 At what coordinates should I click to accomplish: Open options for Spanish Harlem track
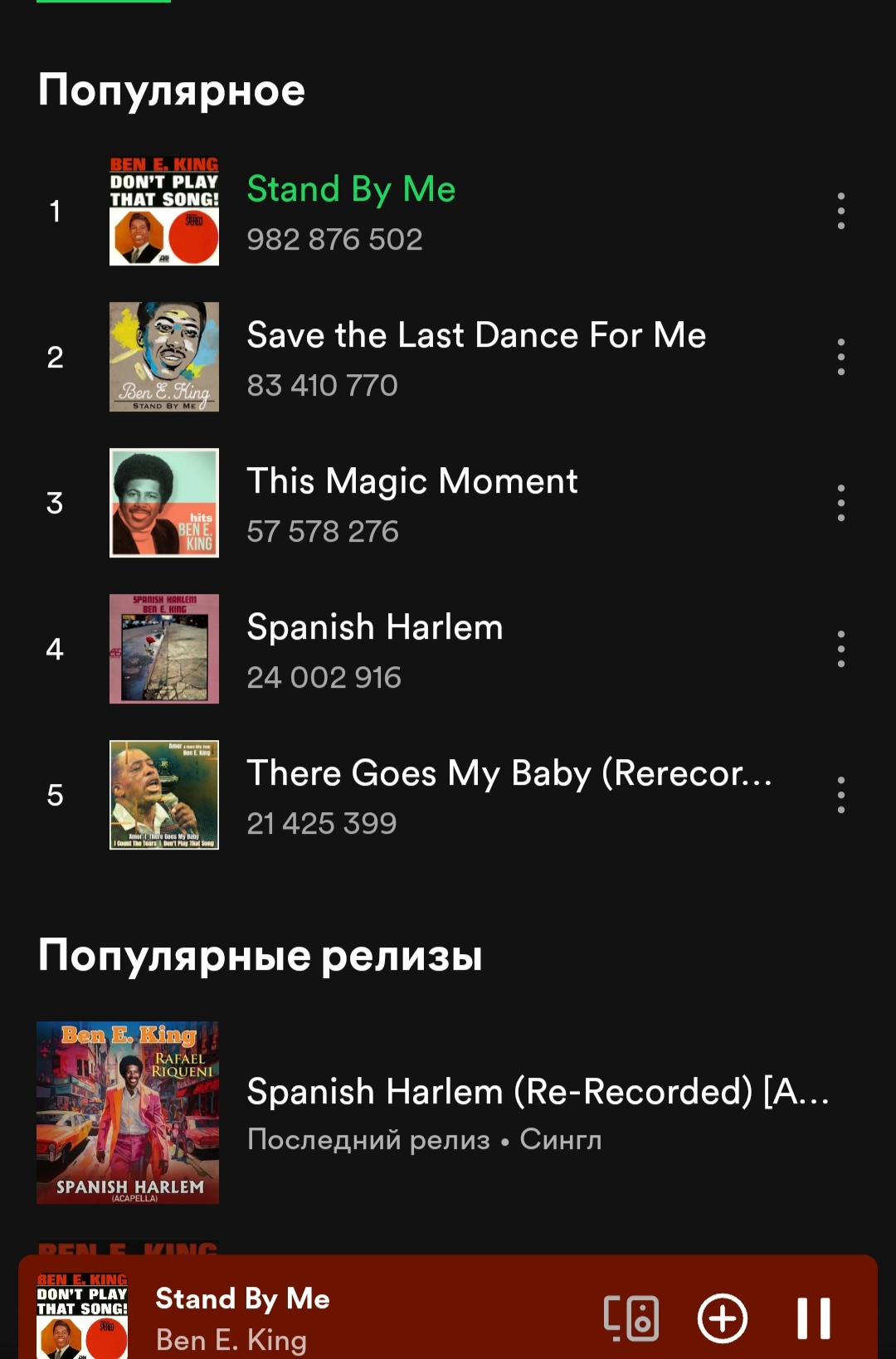[x=840, y=649]
